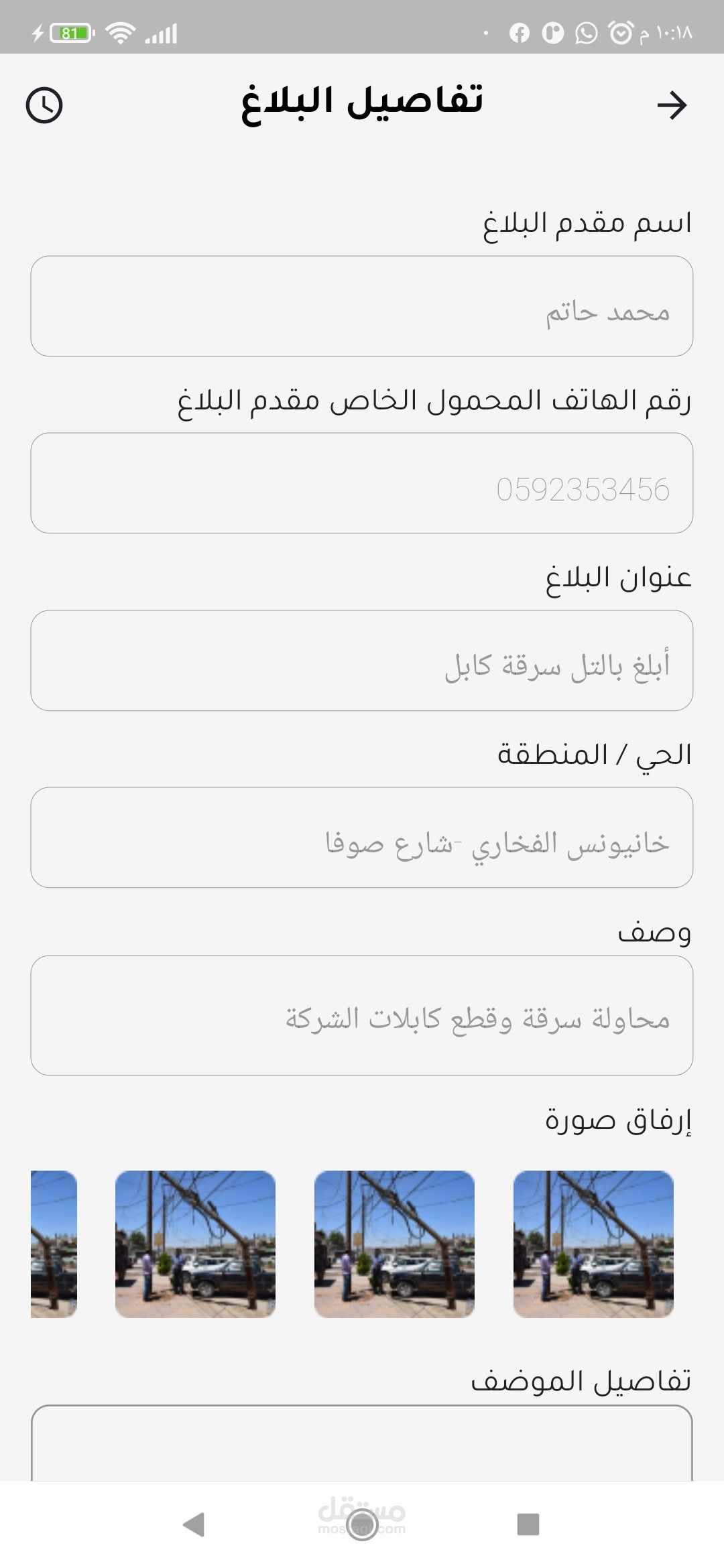Open recent apps with the square button
724x1568 pixels.
point(528,1525)
